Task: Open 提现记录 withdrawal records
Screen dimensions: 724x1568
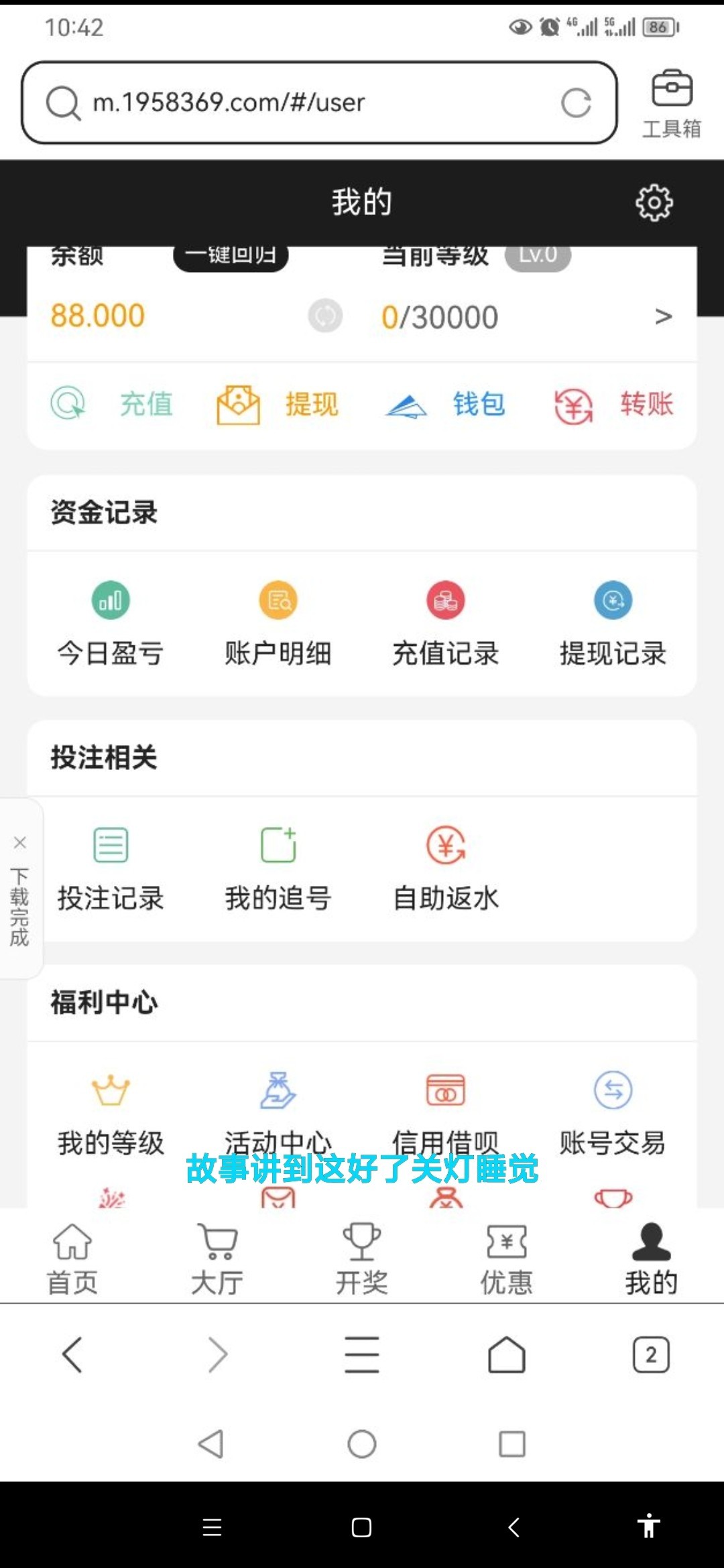Action: [613, 625]
